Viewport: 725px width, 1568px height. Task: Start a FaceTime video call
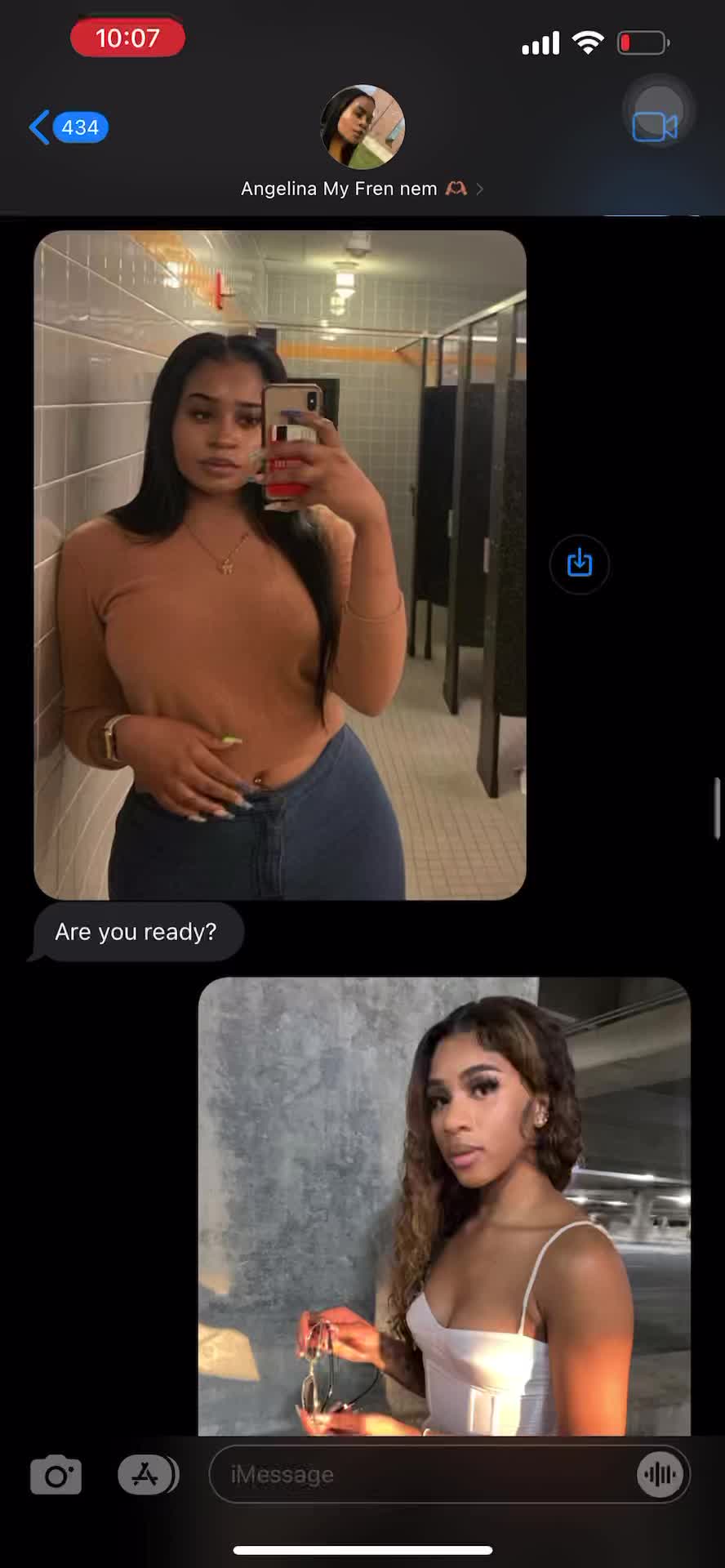point(655,126)
